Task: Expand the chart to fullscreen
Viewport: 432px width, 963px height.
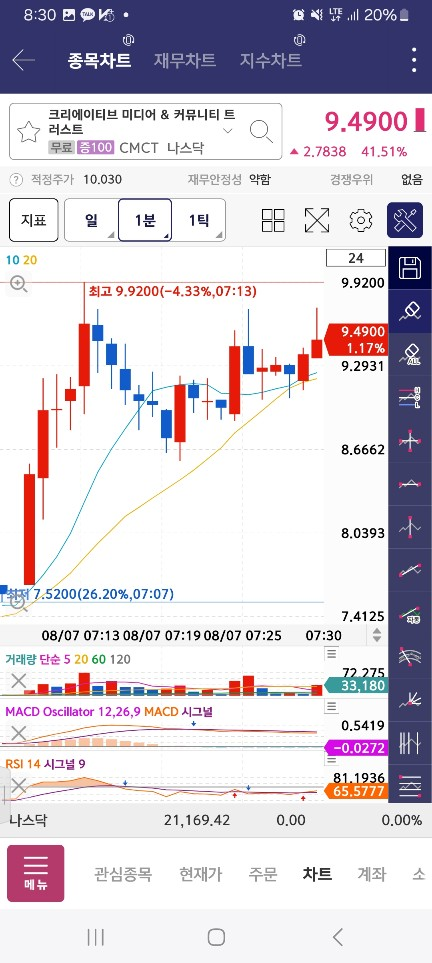Action: (317, 220)
